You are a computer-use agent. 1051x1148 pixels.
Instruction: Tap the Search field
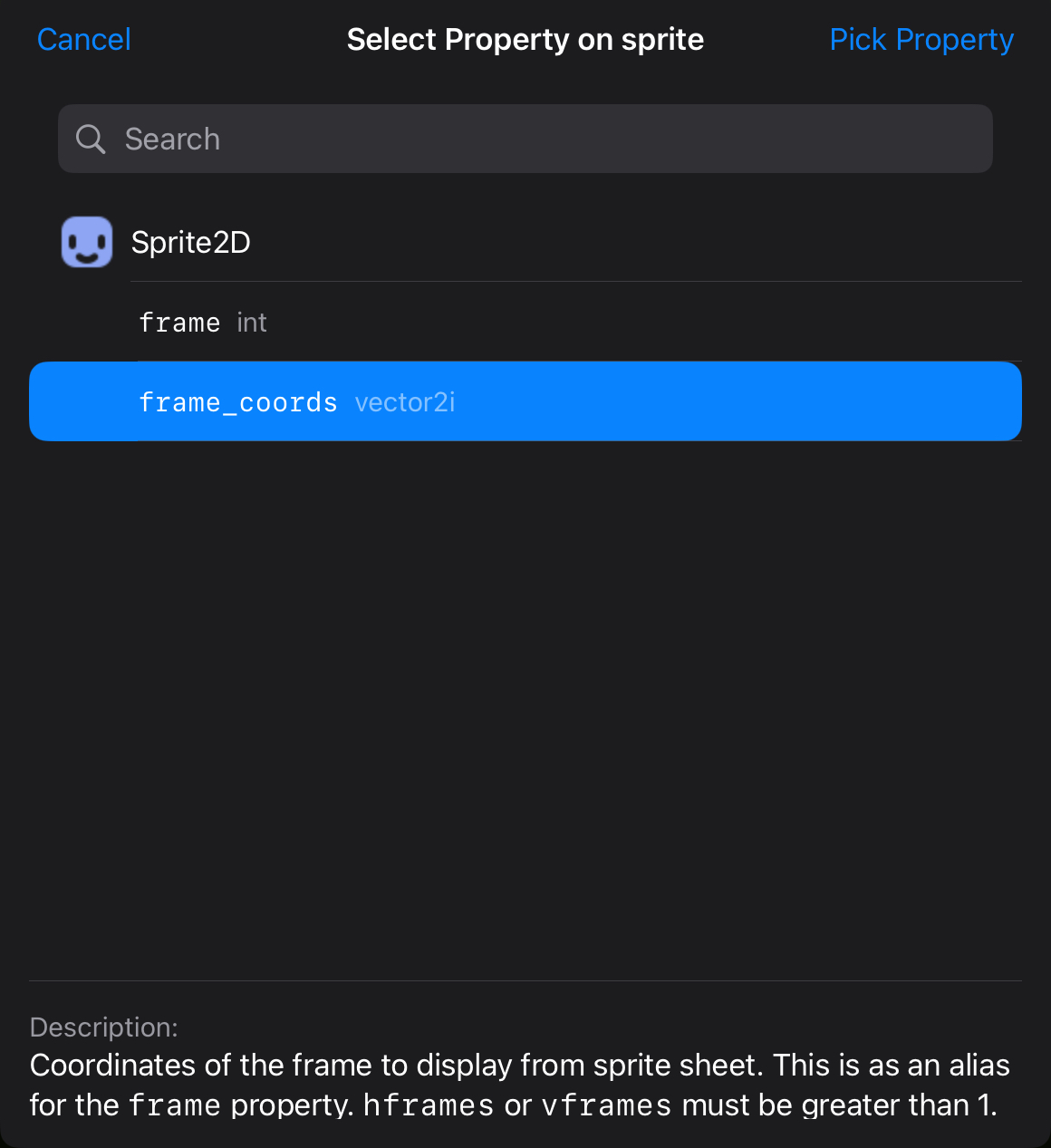coord(525,139)
